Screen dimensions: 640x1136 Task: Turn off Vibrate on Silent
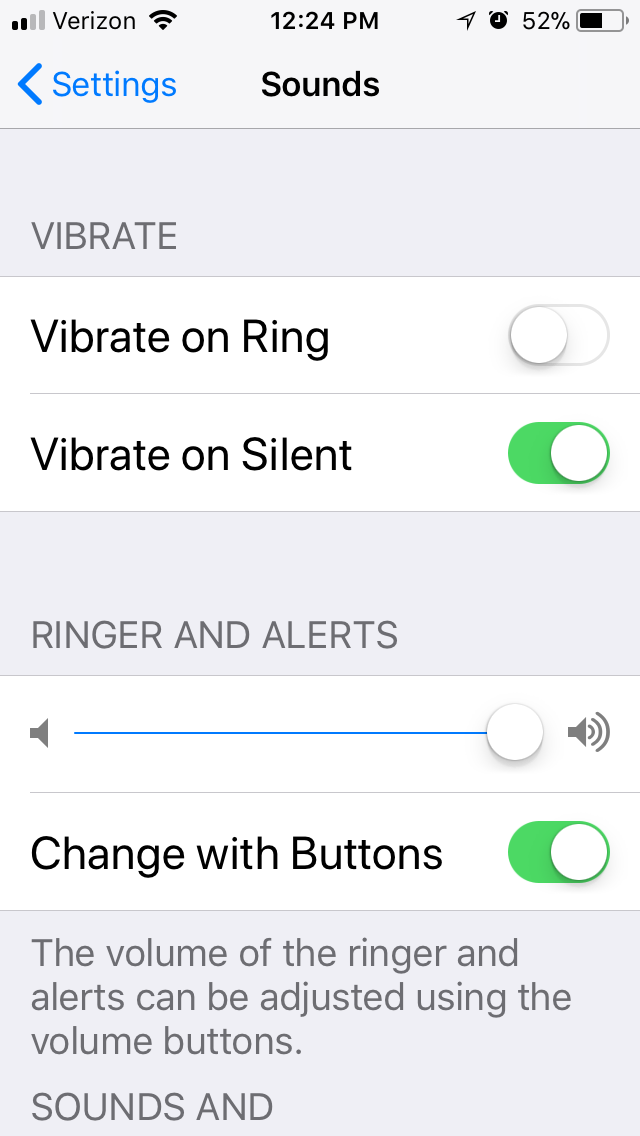pos(558,454)
